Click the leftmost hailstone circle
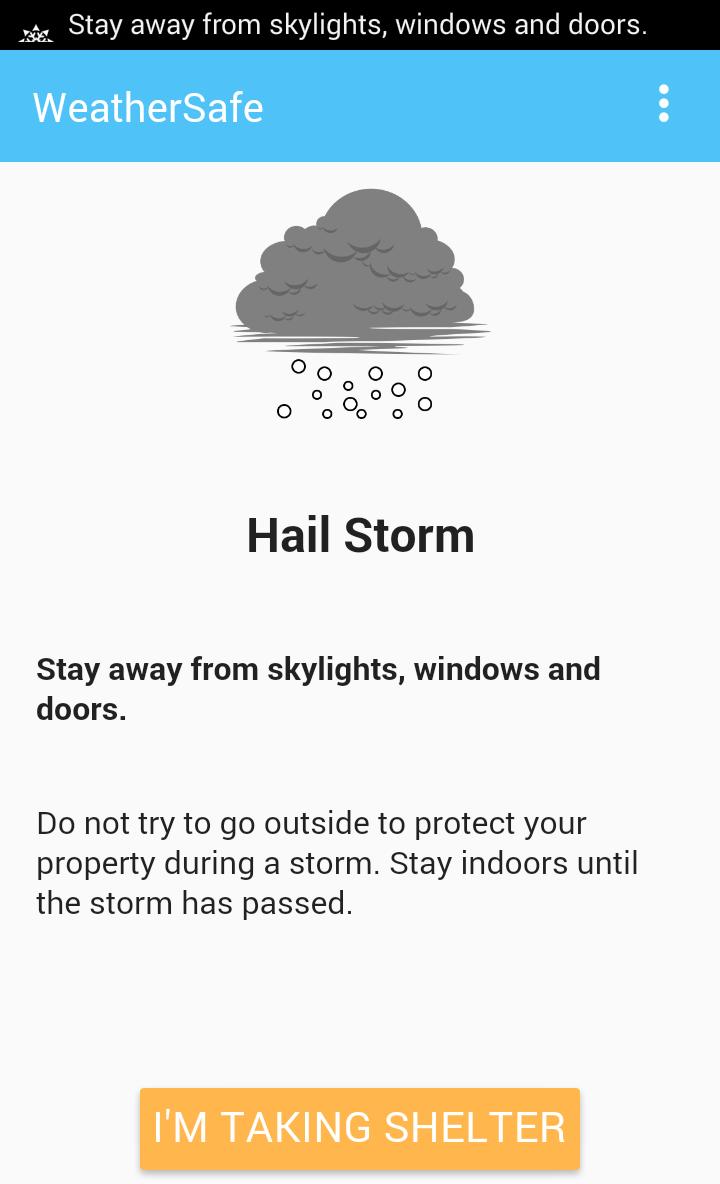The height and width of the screenshot is (1184, 720). pos(283,410)
